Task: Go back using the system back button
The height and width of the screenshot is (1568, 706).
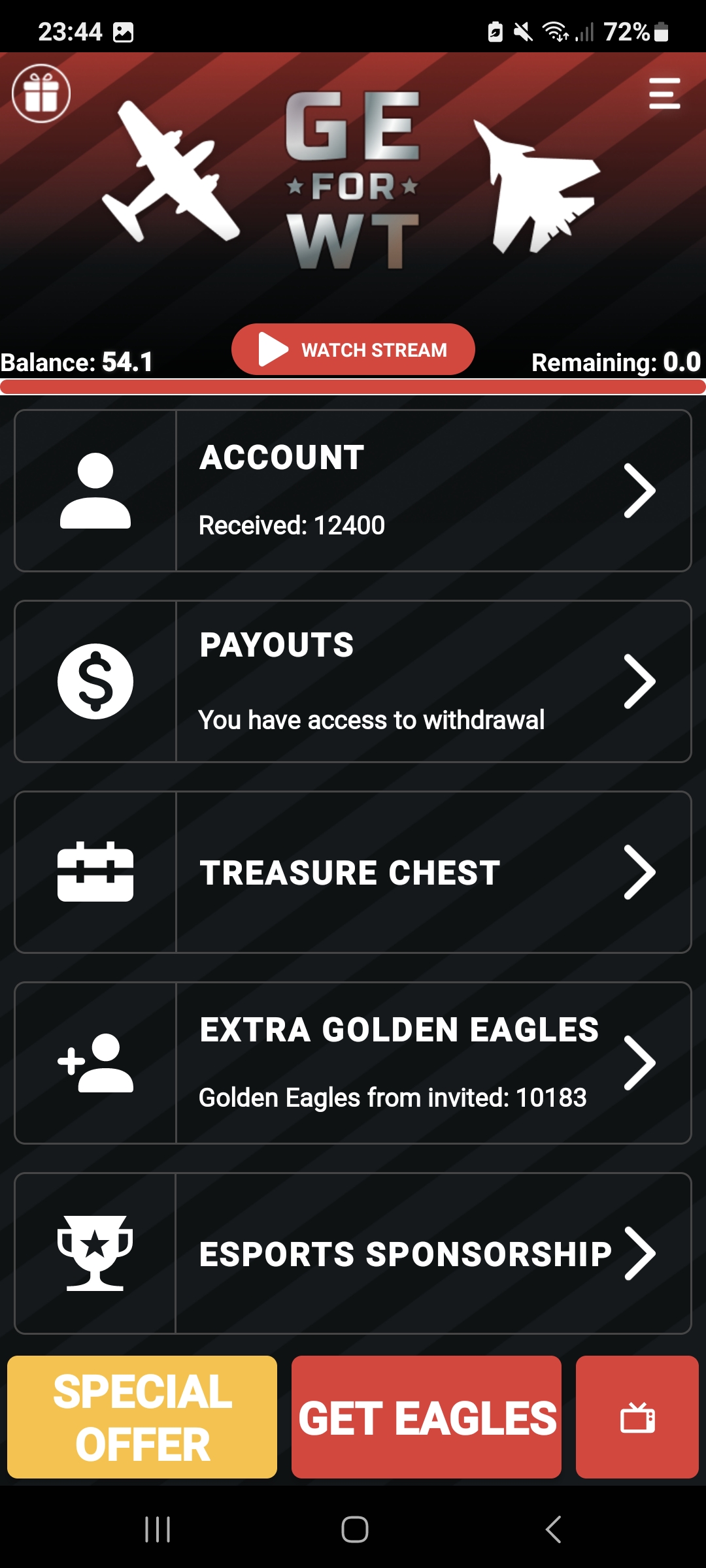Action: pos(553,1529)
